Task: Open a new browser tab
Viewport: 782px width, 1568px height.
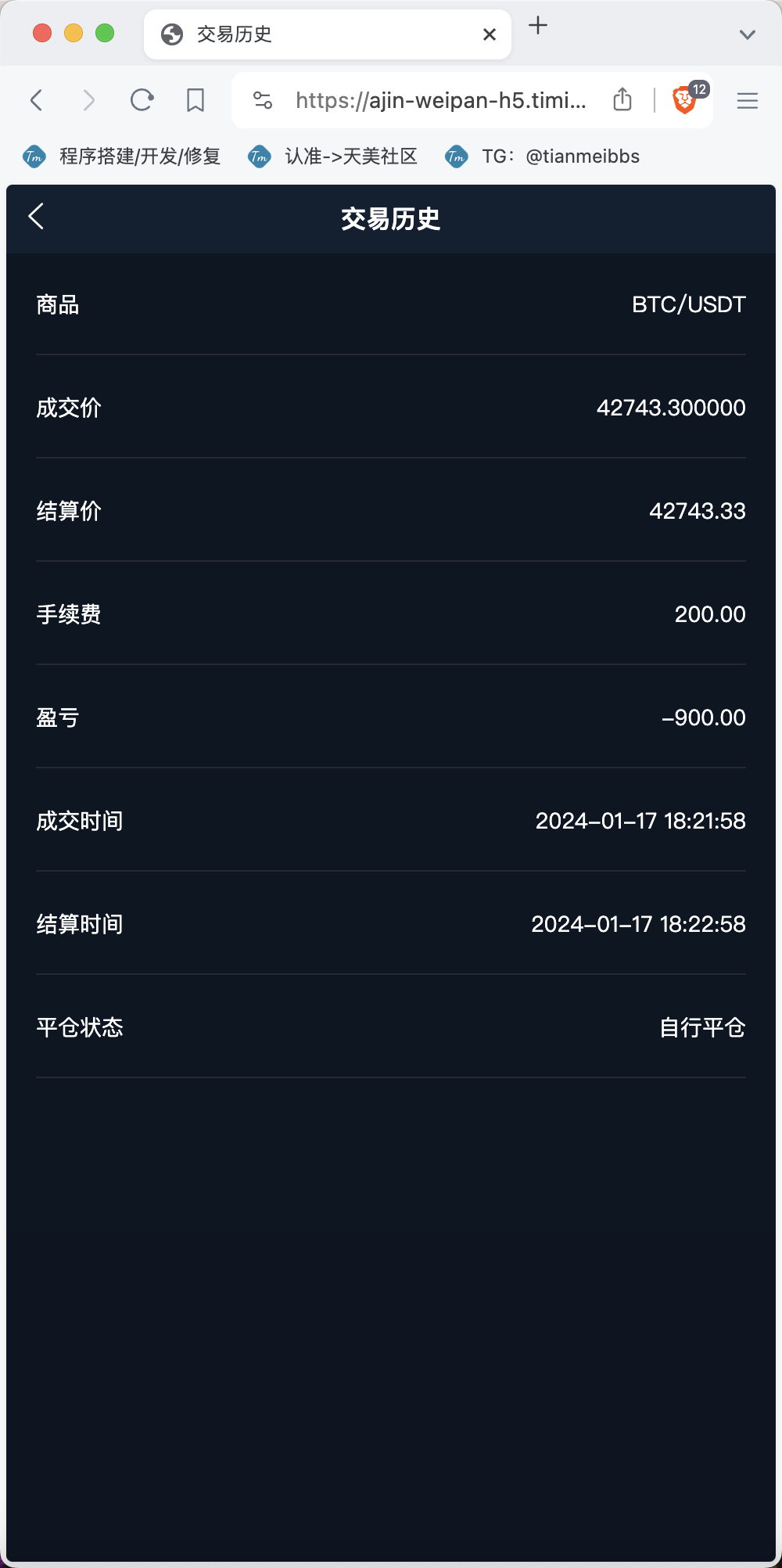Action: tap(538, 26)
